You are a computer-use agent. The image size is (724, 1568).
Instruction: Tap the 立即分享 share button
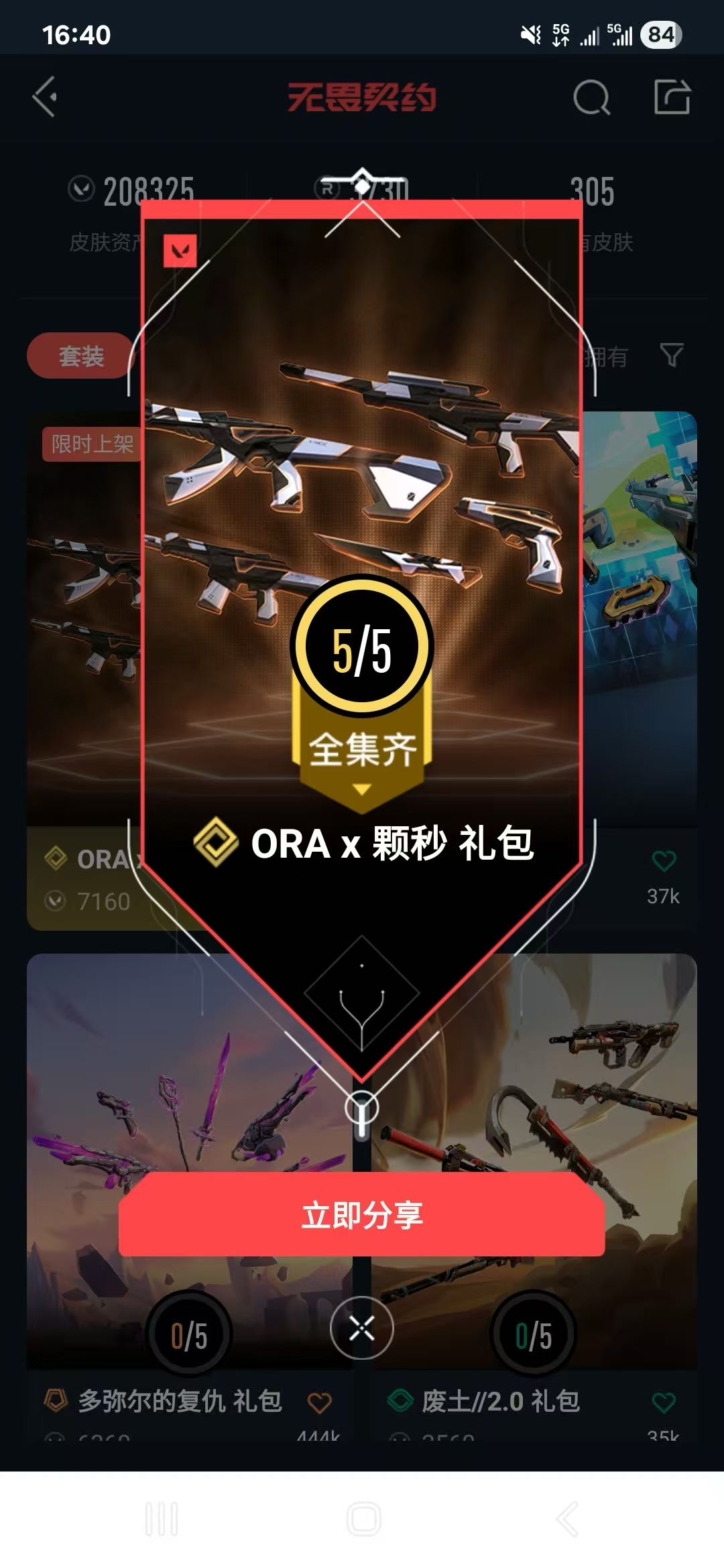(x=362, y=1215)
